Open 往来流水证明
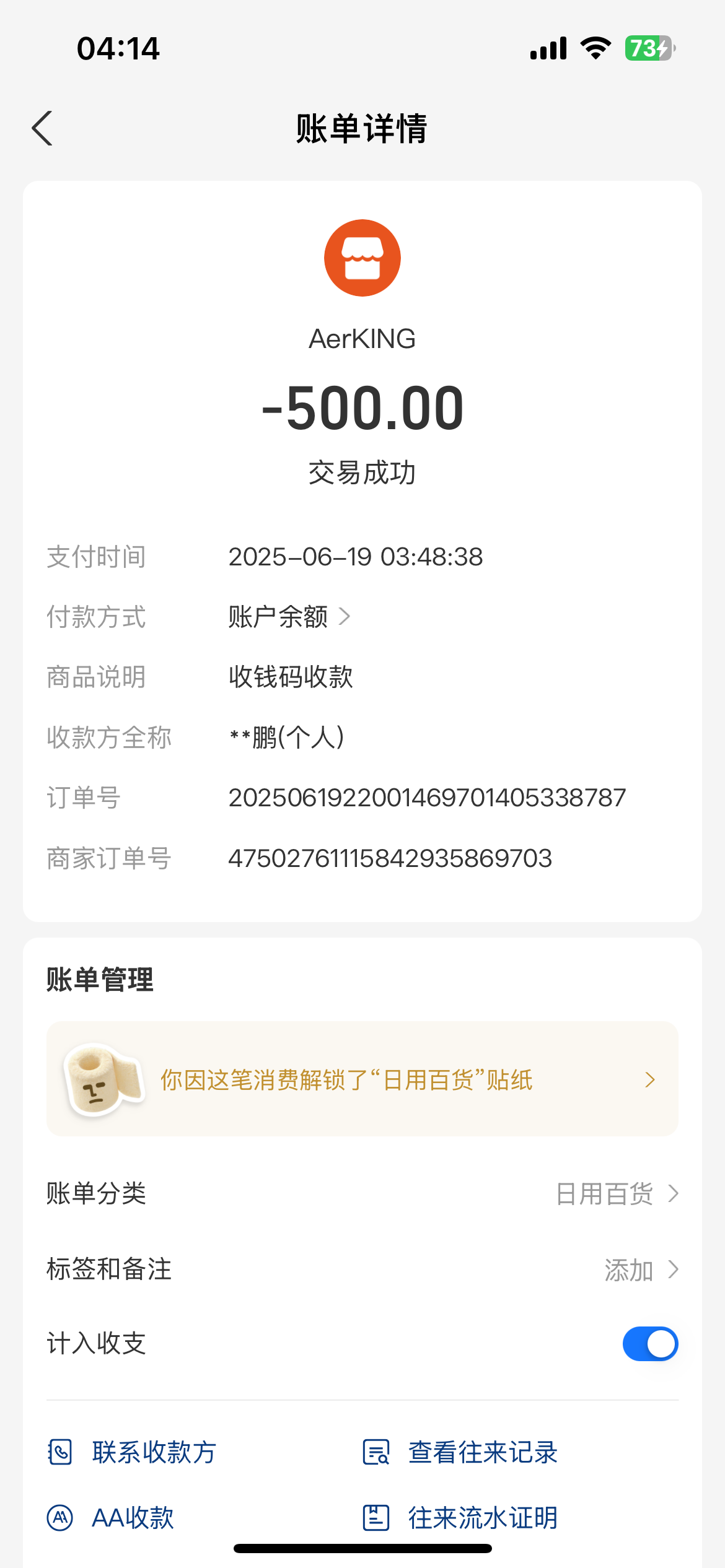The image size is (725, 1568). (460, 1518)
